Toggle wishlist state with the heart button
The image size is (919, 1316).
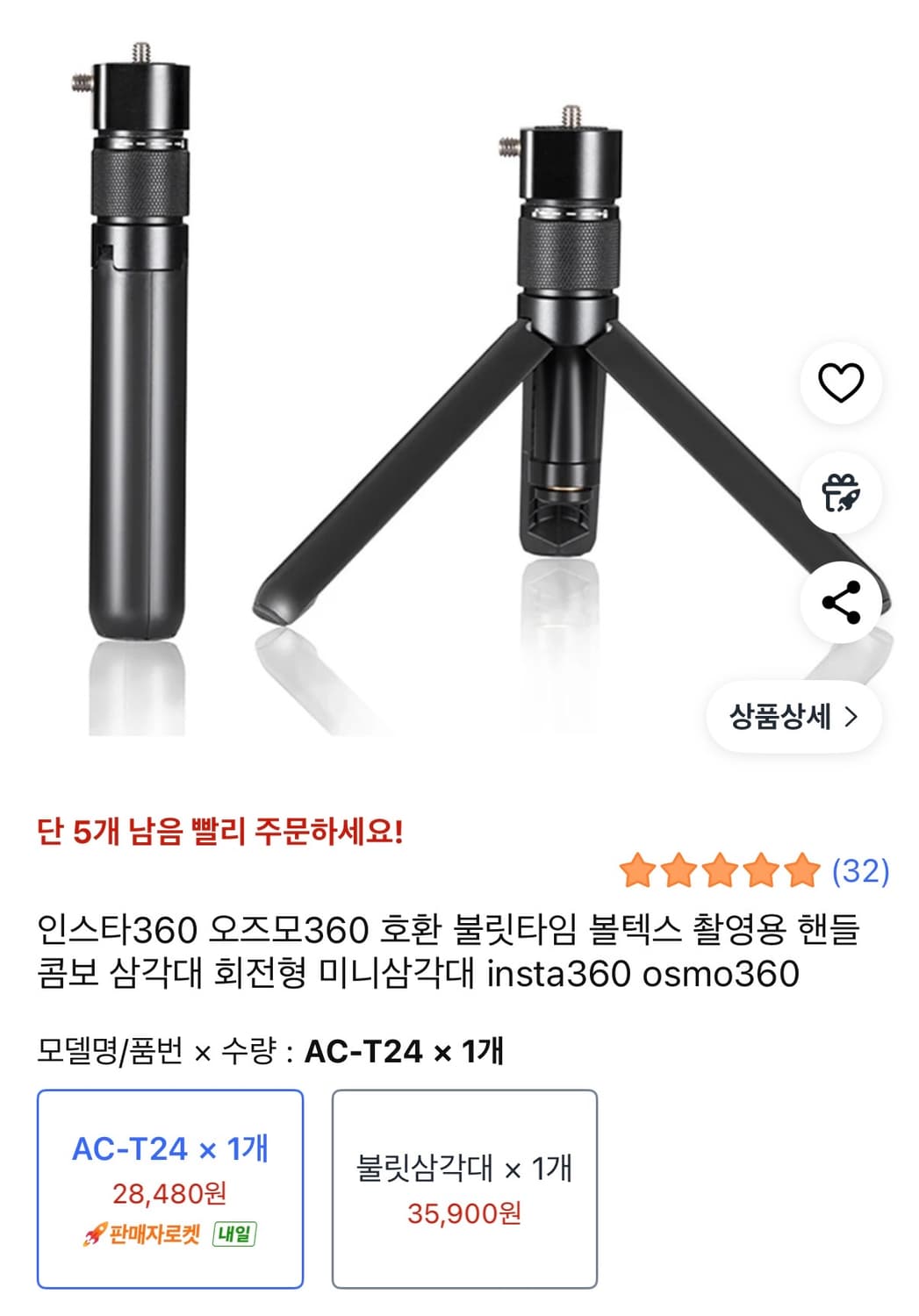(x=841, y=384)
